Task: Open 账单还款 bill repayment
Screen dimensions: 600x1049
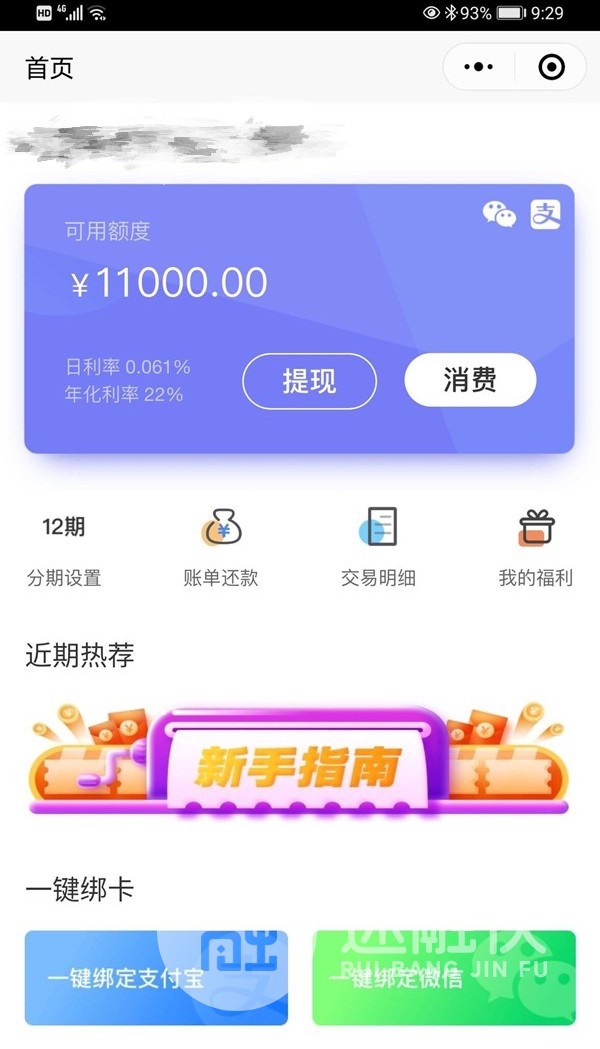Action: click(221, 549)
